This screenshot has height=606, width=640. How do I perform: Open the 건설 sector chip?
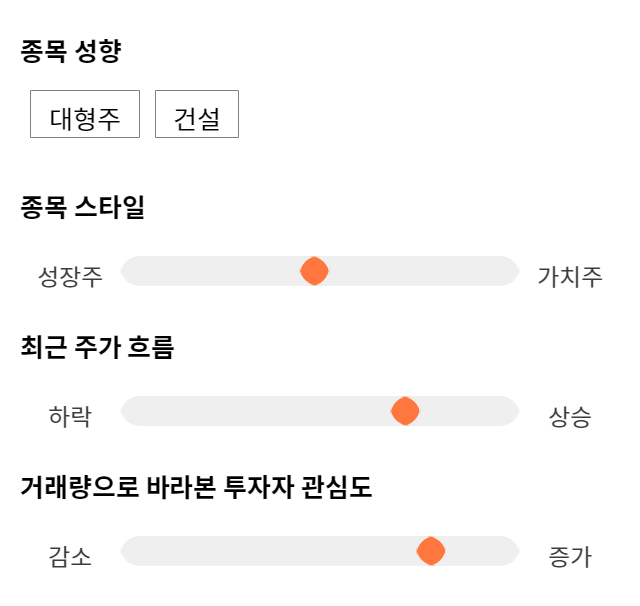click(197, 114)
